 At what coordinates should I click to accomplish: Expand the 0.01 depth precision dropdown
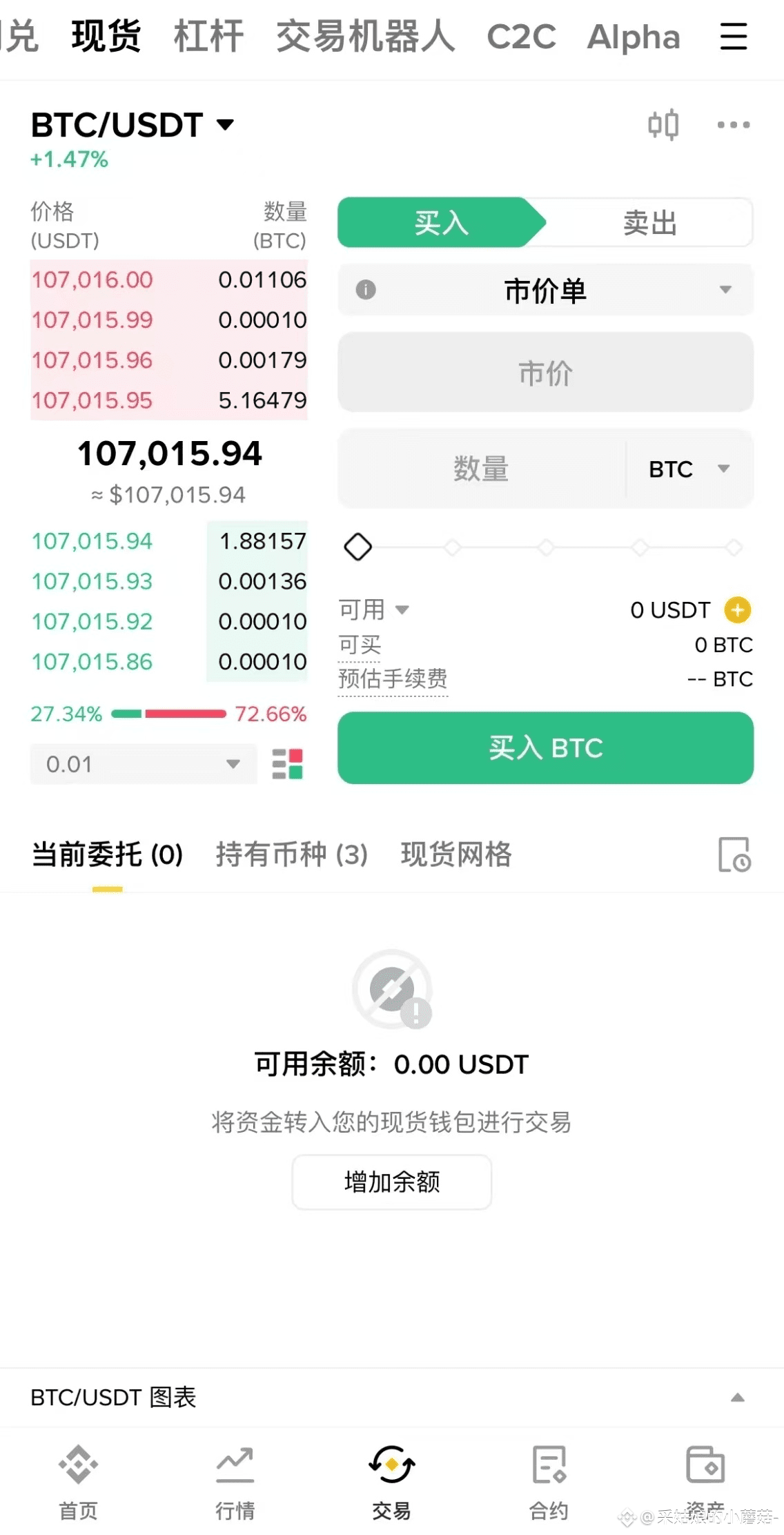point(143,764)
